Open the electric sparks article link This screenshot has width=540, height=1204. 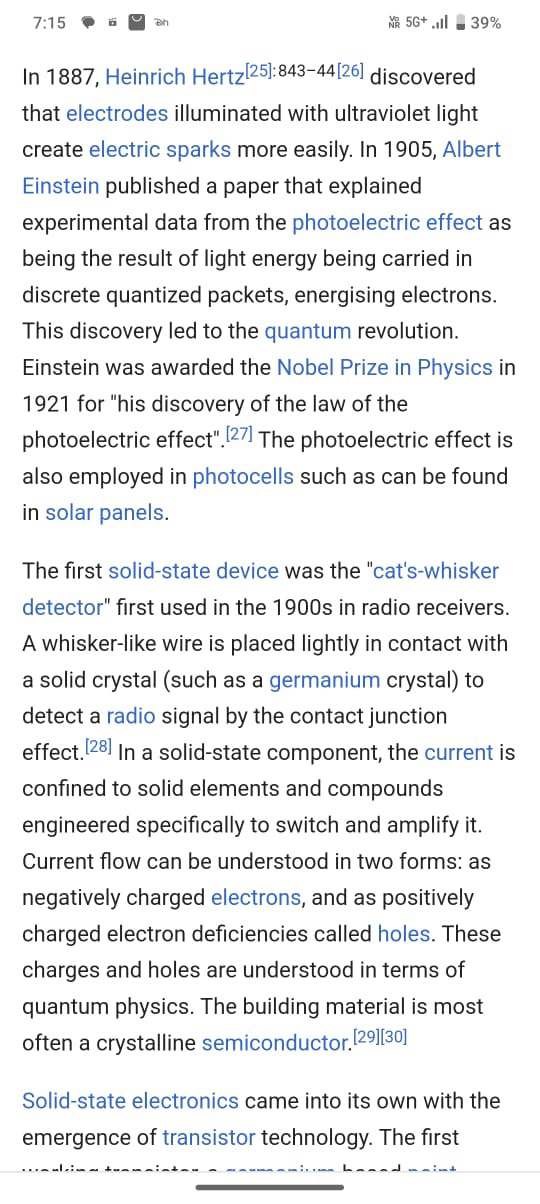(x=160, y=150)
